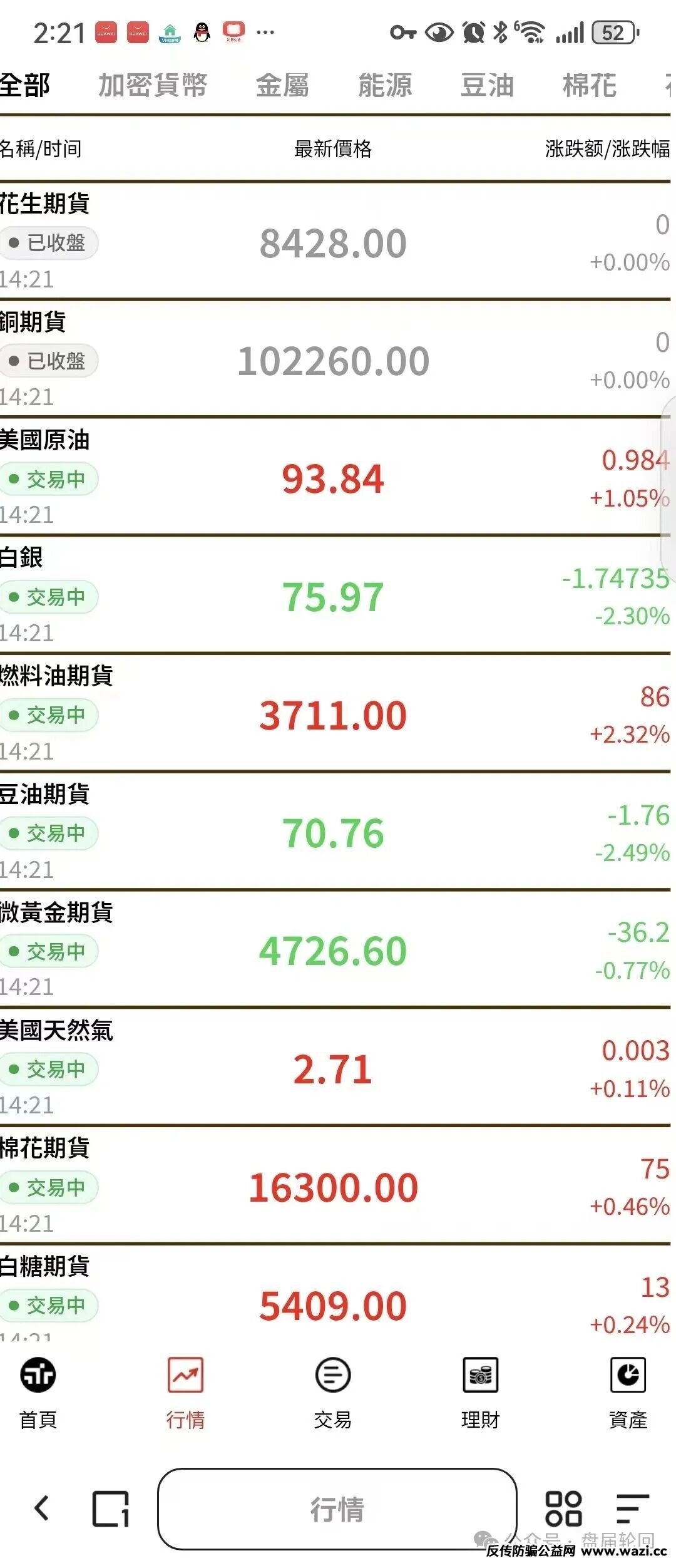676x1568 pixels.
Task: Open 微黃金期貨 quote details
Action: point(333,951)
